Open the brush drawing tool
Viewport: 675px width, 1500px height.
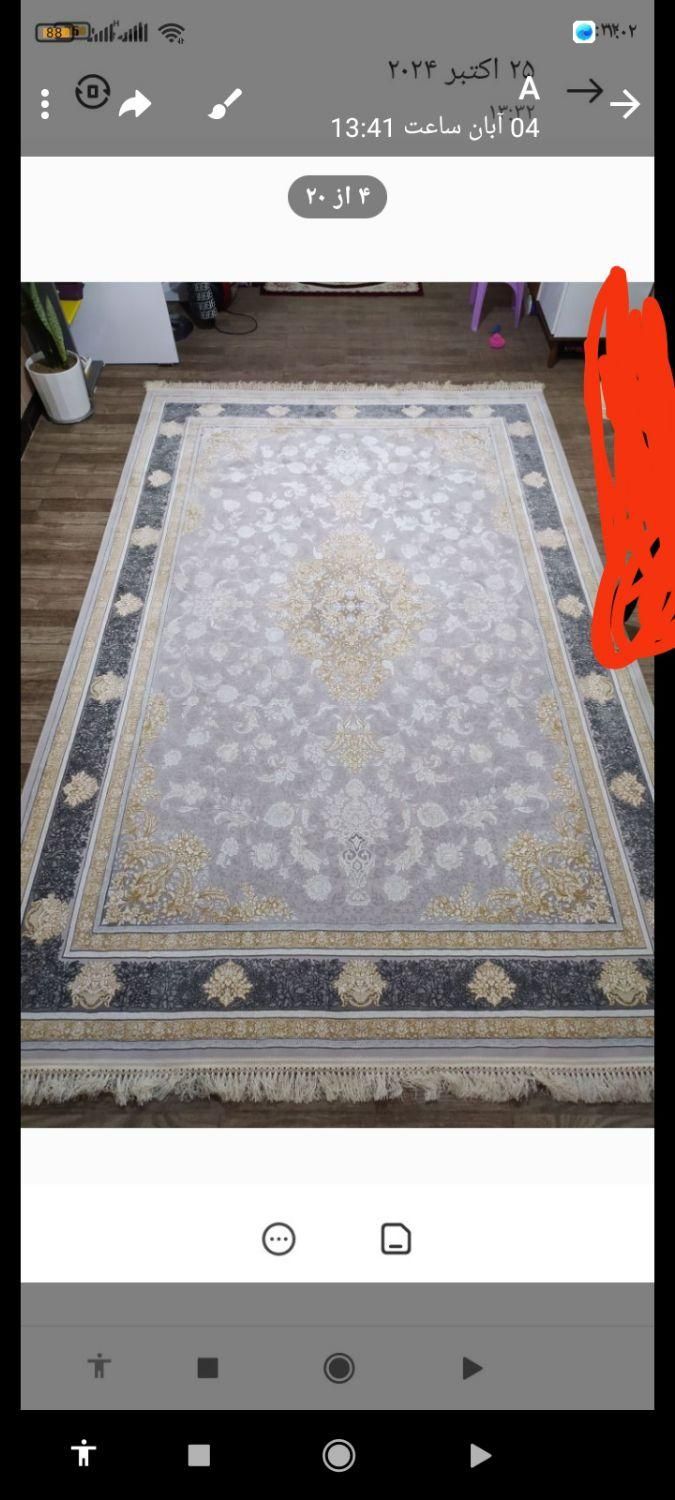tap(225, 104)
